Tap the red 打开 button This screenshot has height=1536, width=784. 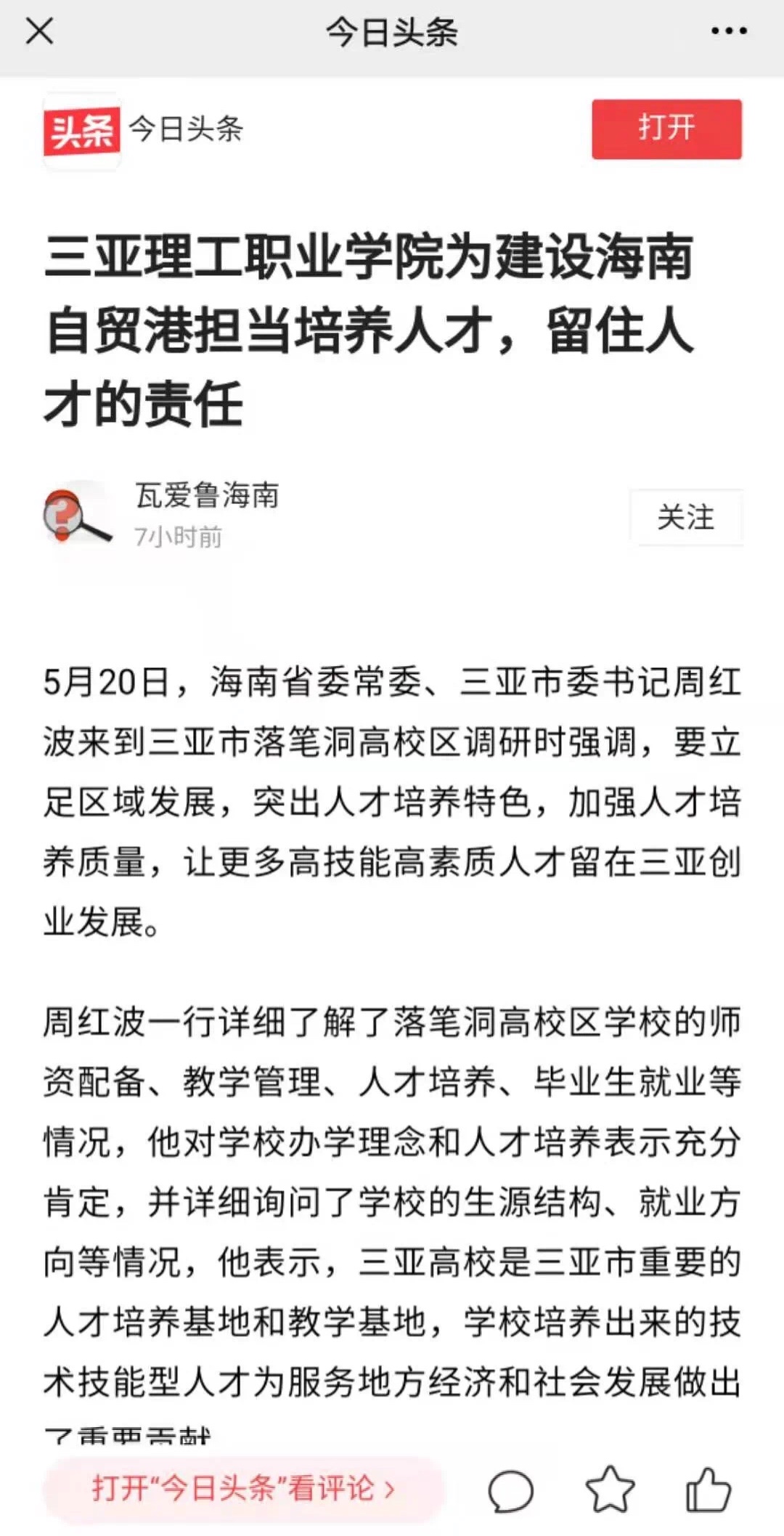click(666, 129)
